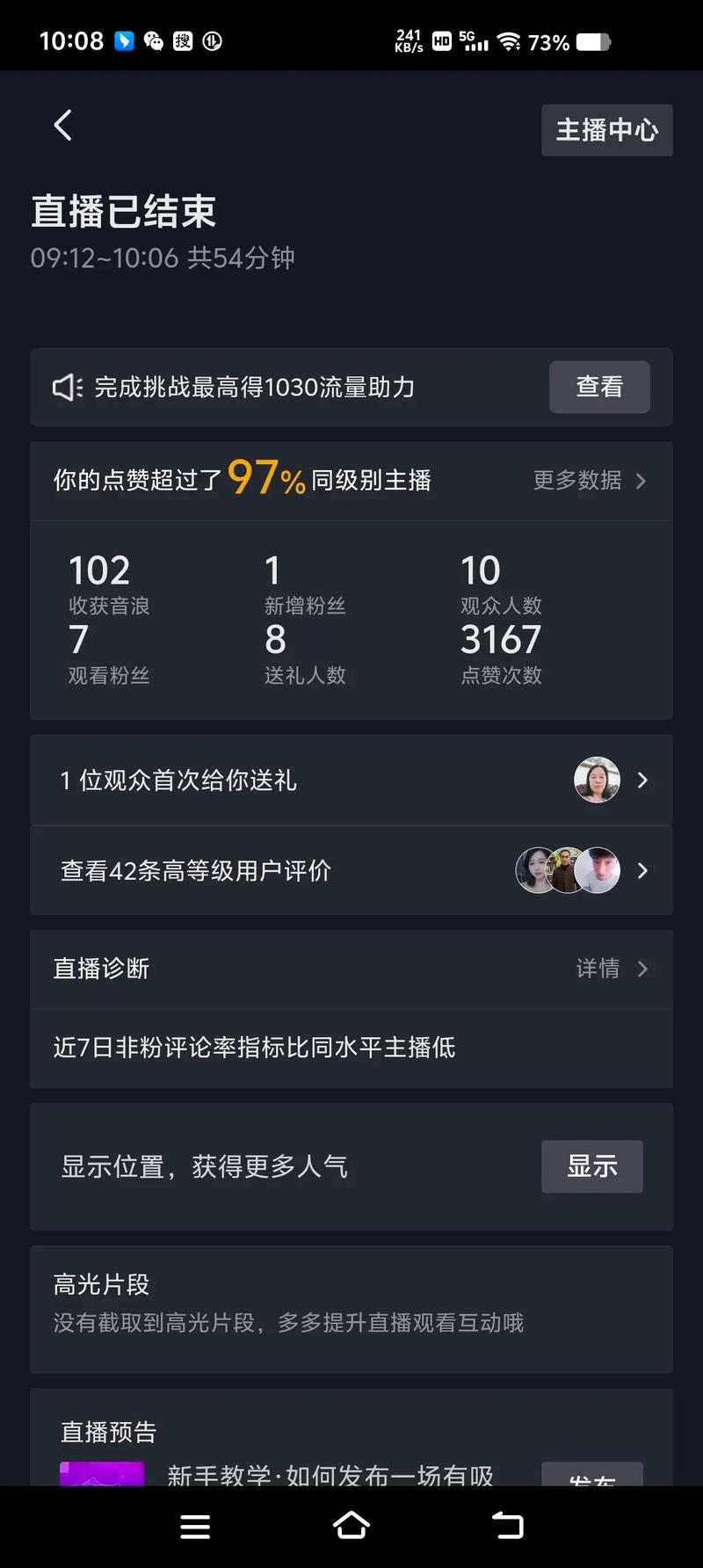Tap the battery indicator in status bar
The width and height of the screenshot is (703, 1568).
[x=593, y=40]
